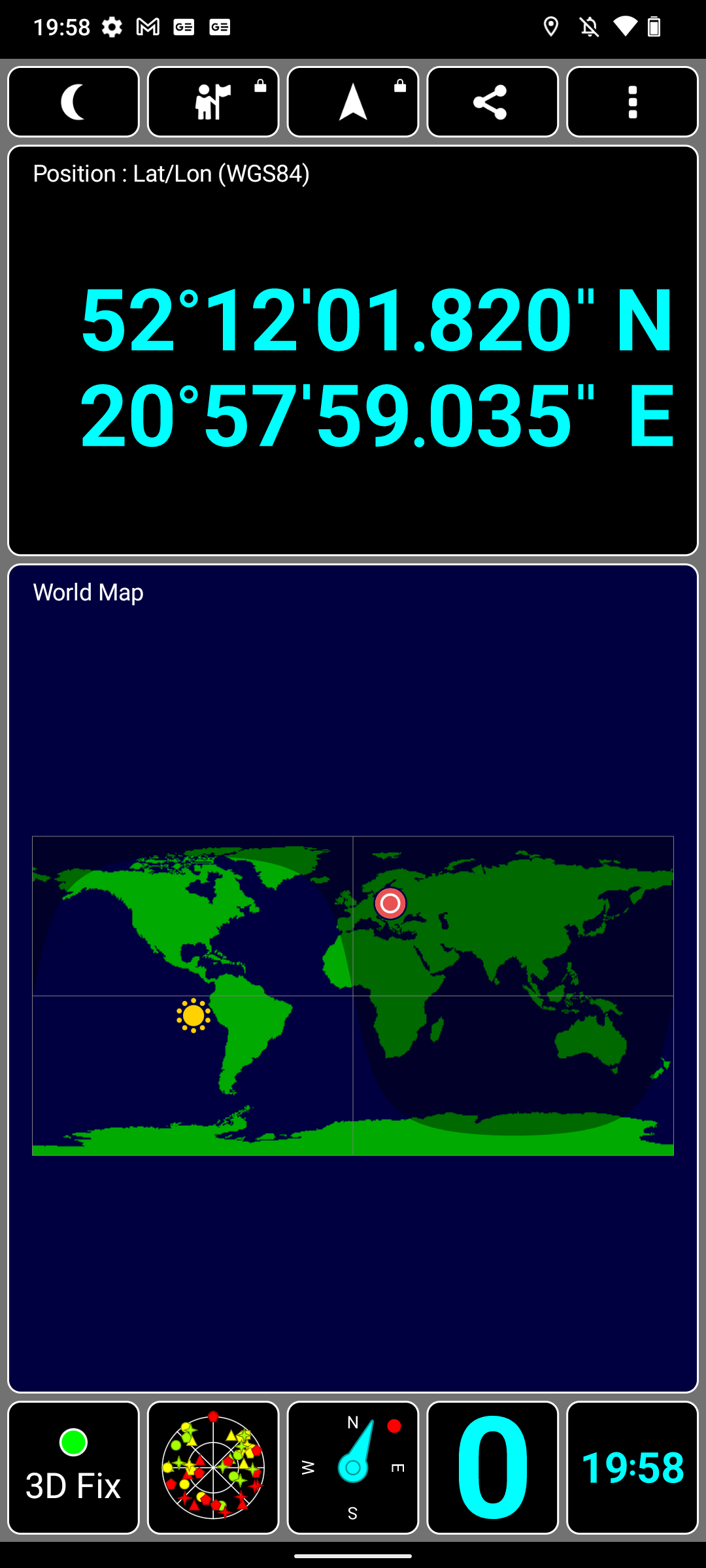Open the Position Lat/Lon panel
The width and height of the screenshot is (706, 1568).
(x=353, y=350)
